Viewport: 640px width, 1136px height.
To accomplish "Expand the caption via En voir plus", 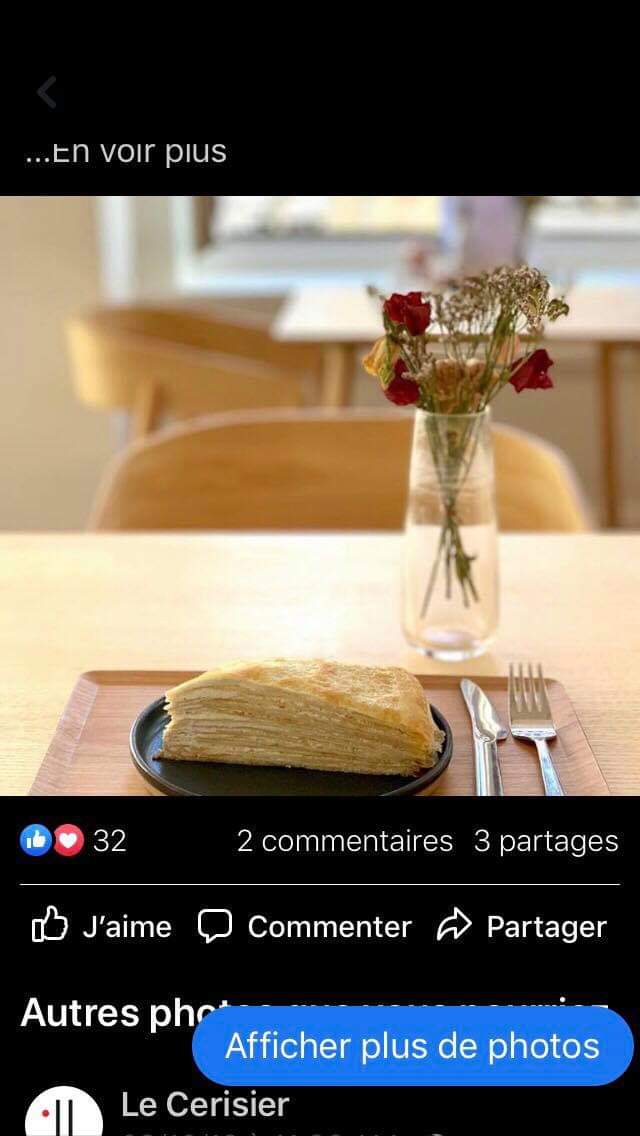I will 126,151.
